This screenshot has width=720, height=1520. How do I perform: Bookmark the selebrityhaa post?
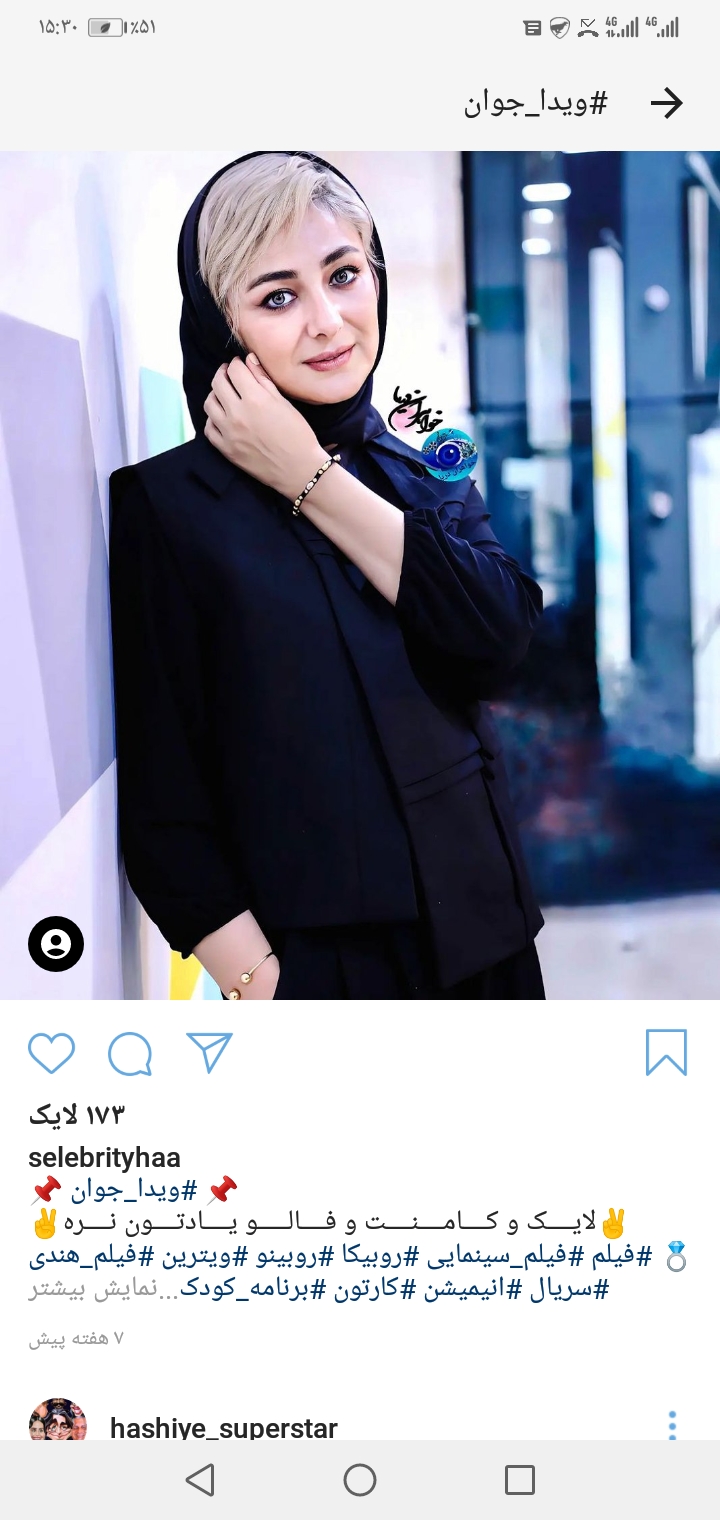point(666,1053)
